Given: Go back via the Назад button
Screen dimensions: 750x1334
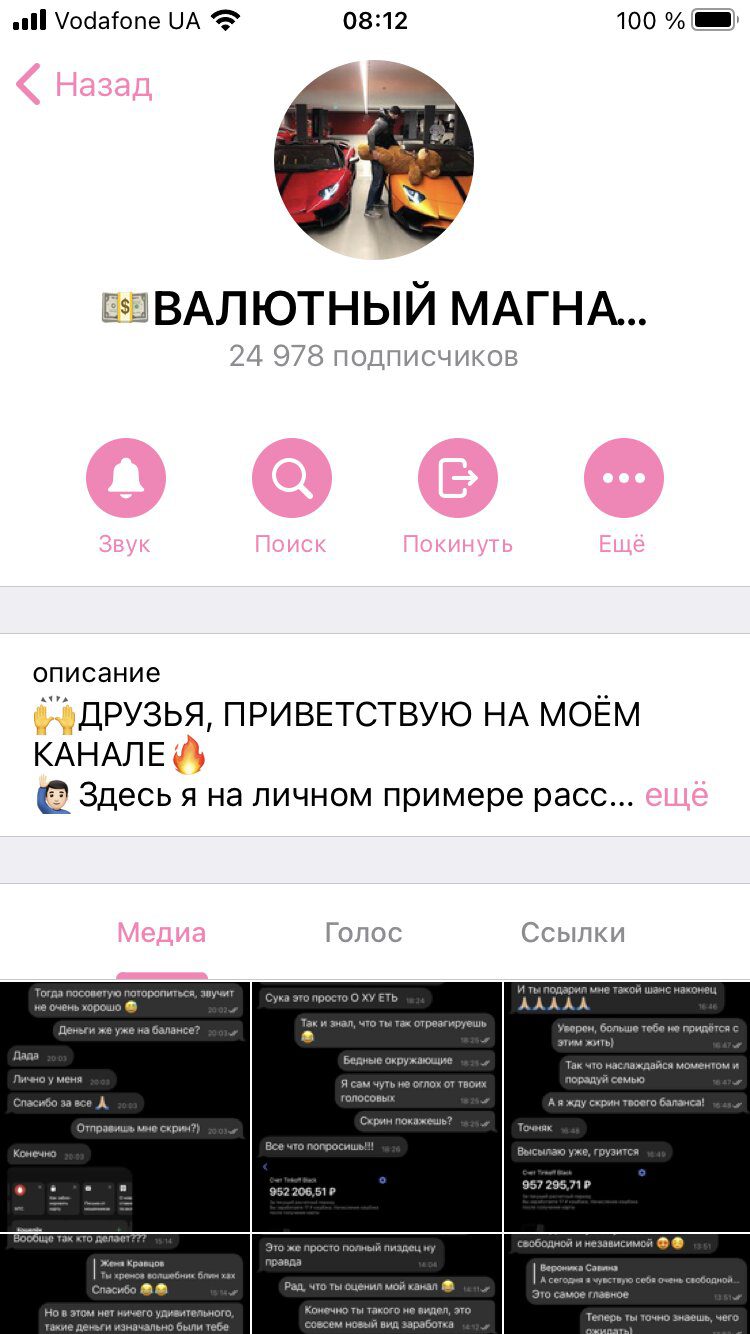Looking at the screenshot, I should pyautogui.click(x=84, y=85).
